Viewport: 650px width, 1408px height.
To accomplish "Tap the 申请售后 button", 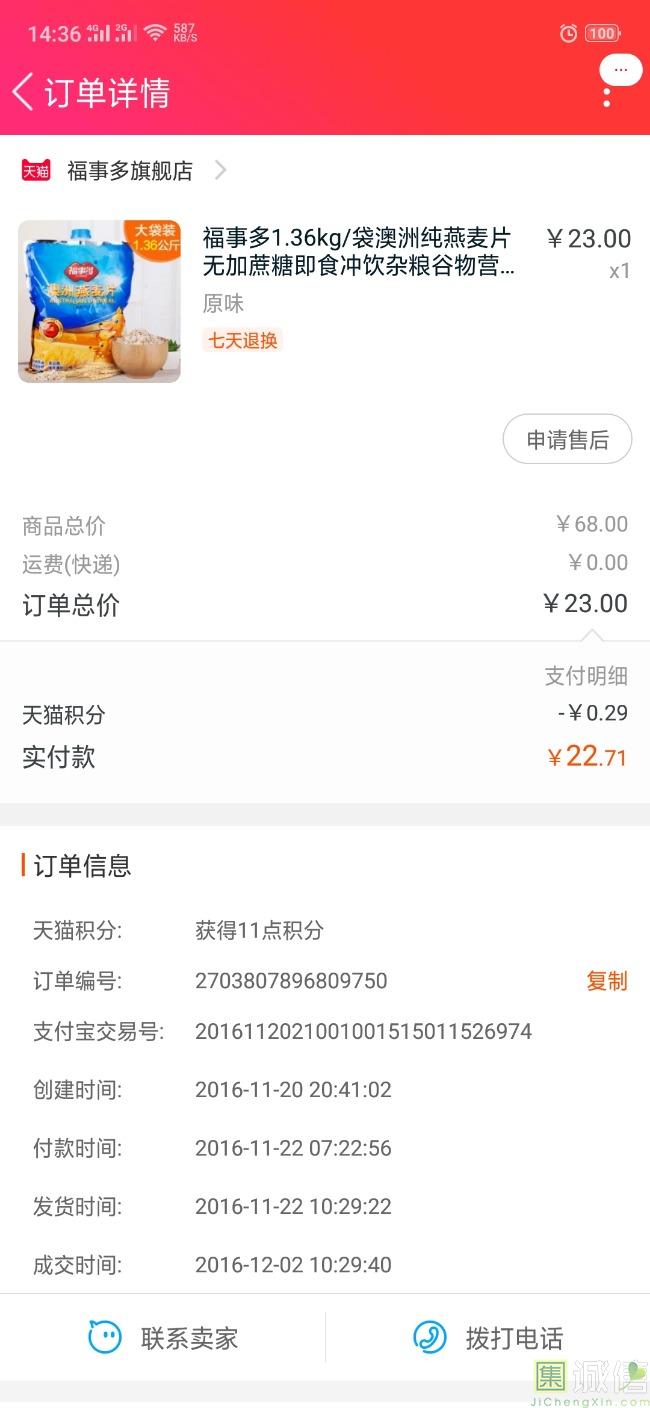I will click(567, 440).
